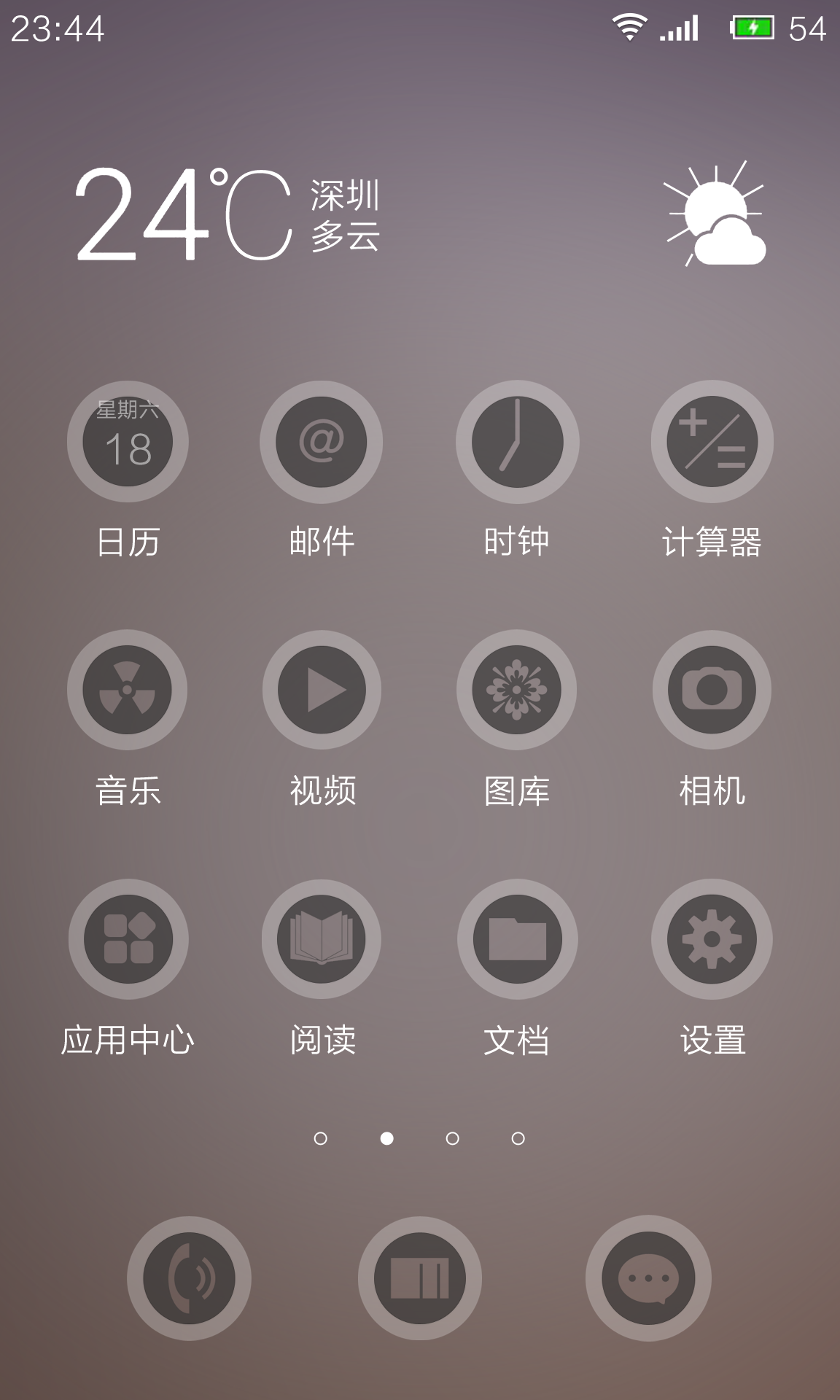Launch the browser icon in the dock

(420, 1278)
